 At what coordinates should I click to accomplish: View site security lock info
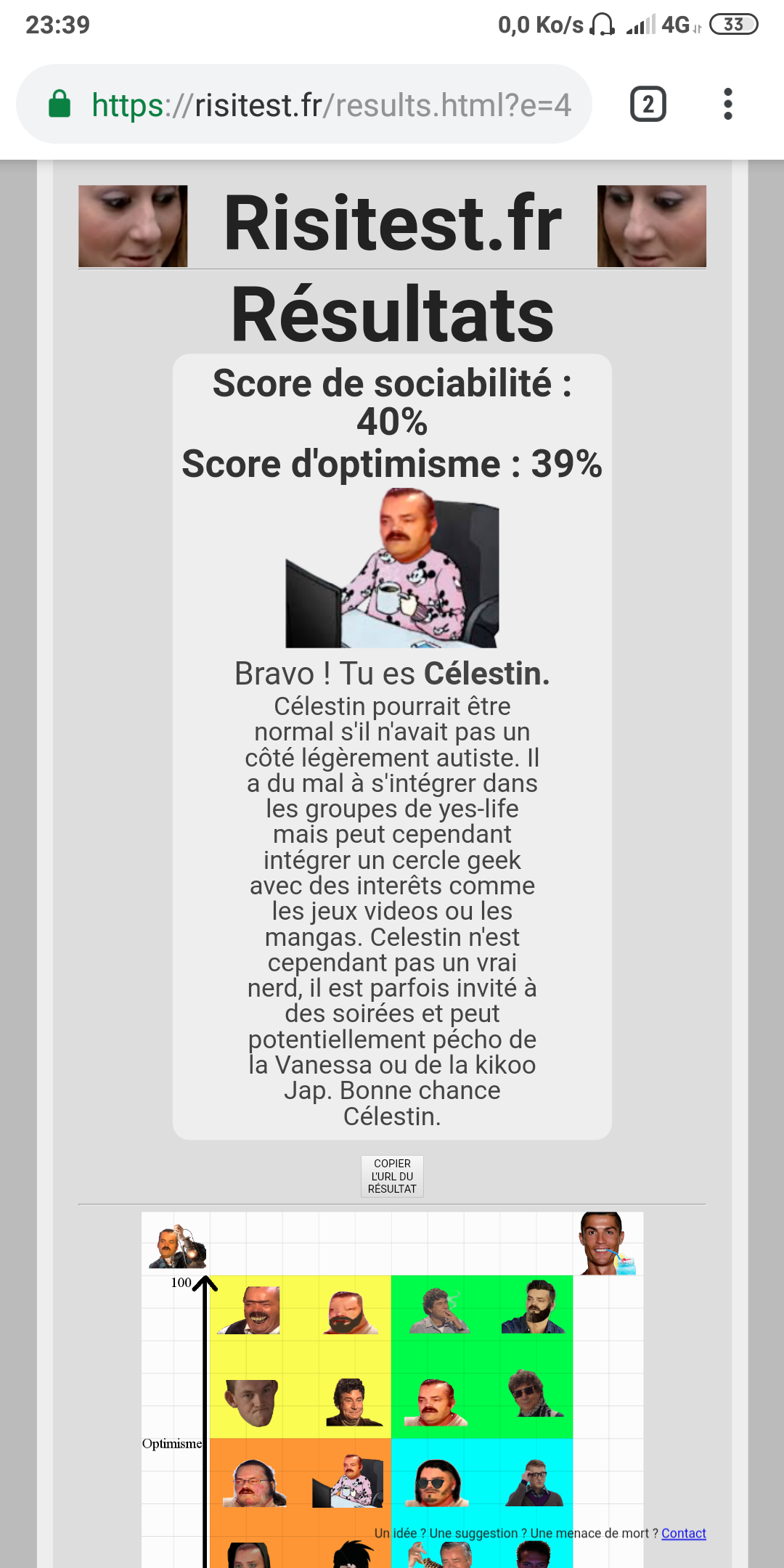tap(60, 105)
